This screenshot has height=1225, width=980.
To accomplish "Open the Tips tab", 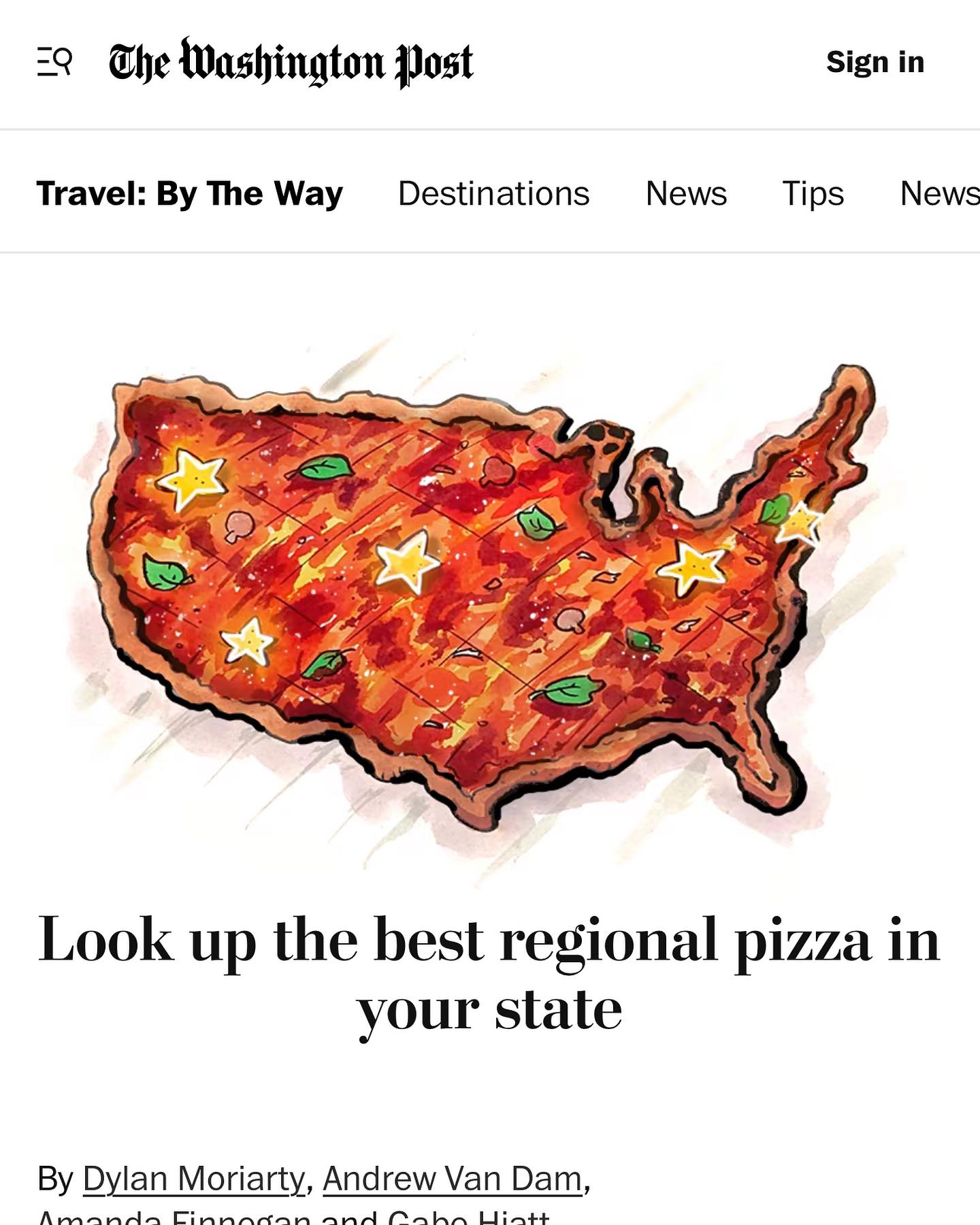I will (x=813, y=193).
